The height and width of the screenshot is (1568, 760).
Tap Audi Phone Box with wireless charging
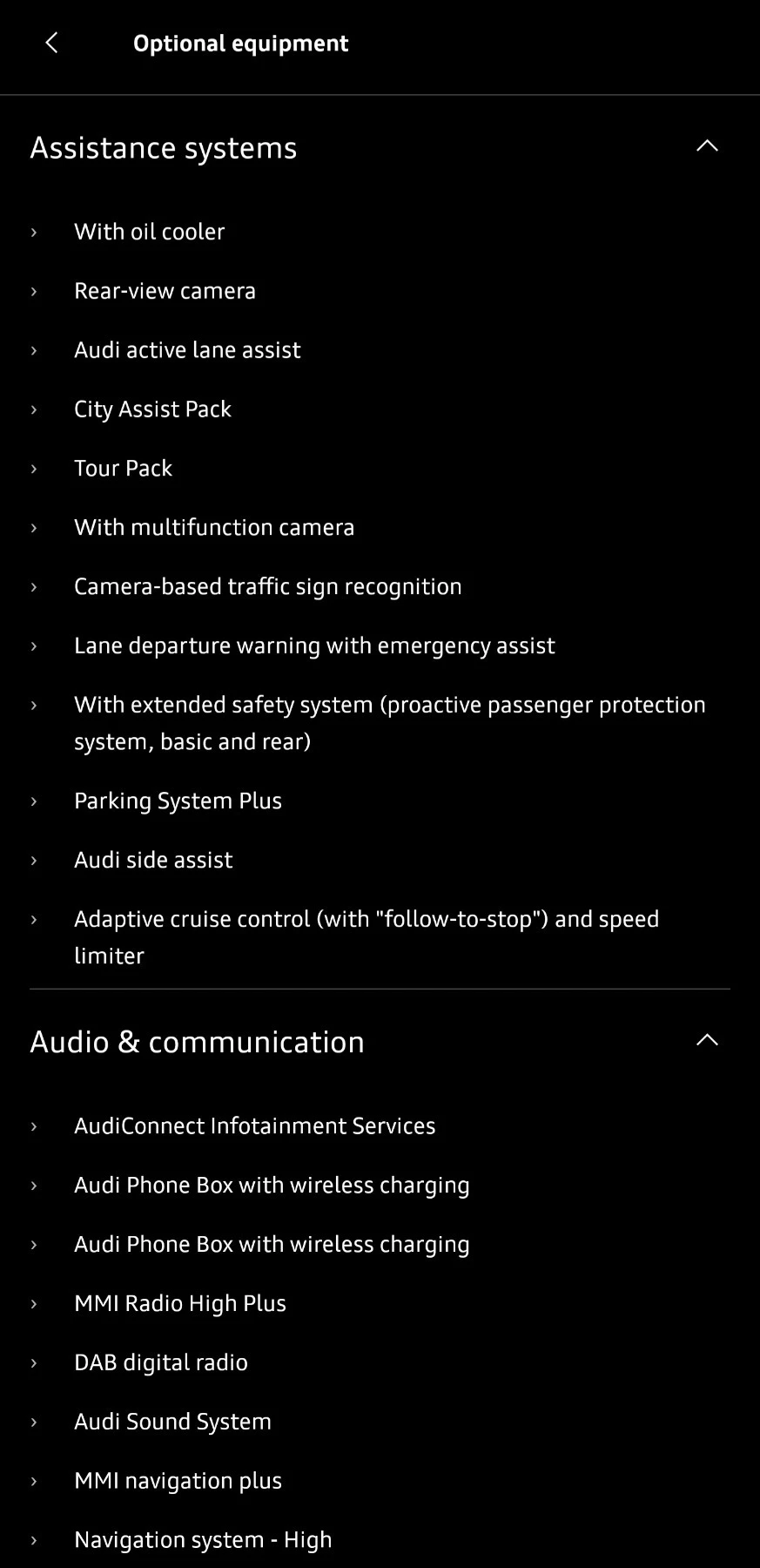271,1185
